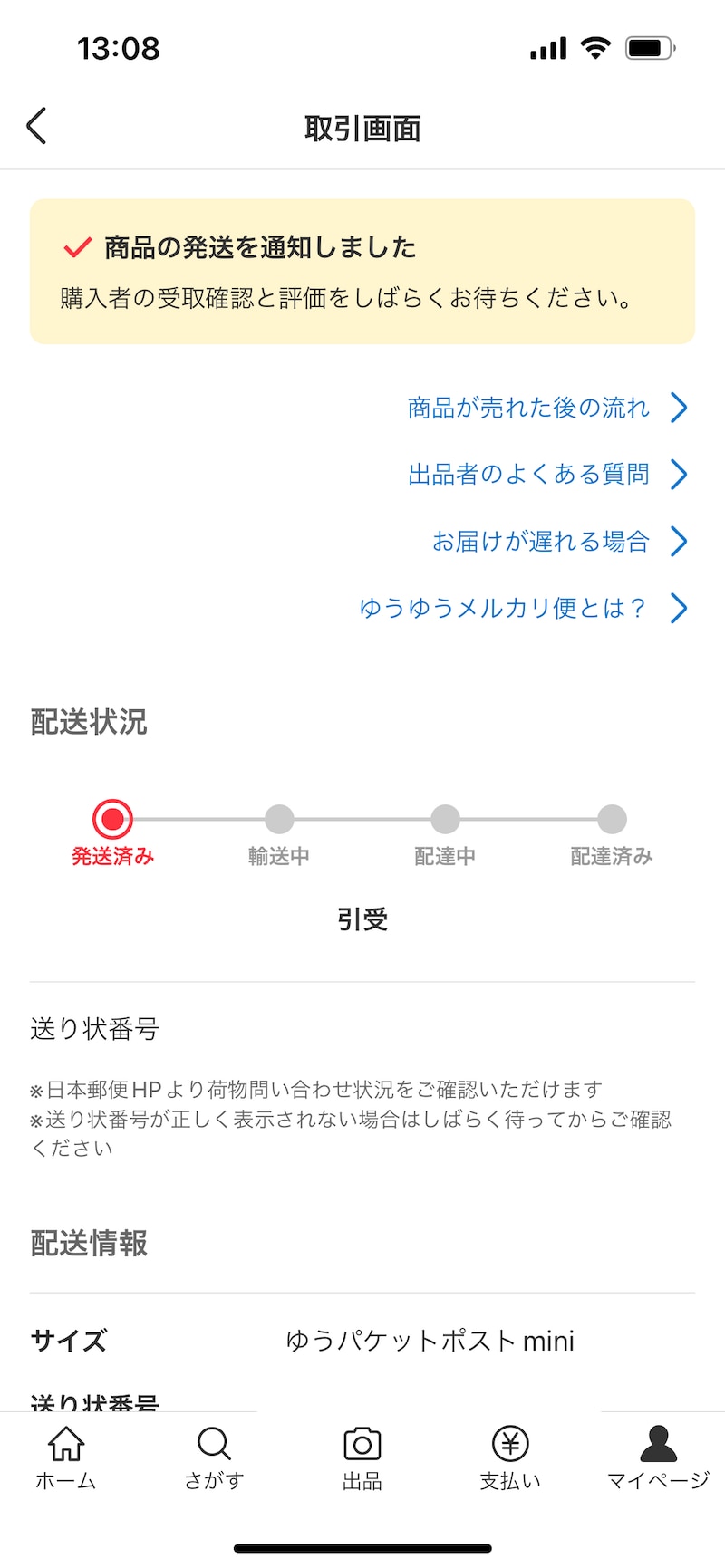725x1568 pixels.
Task: Switch to the ホーム tab
Action: click(x=65, y=1458)
